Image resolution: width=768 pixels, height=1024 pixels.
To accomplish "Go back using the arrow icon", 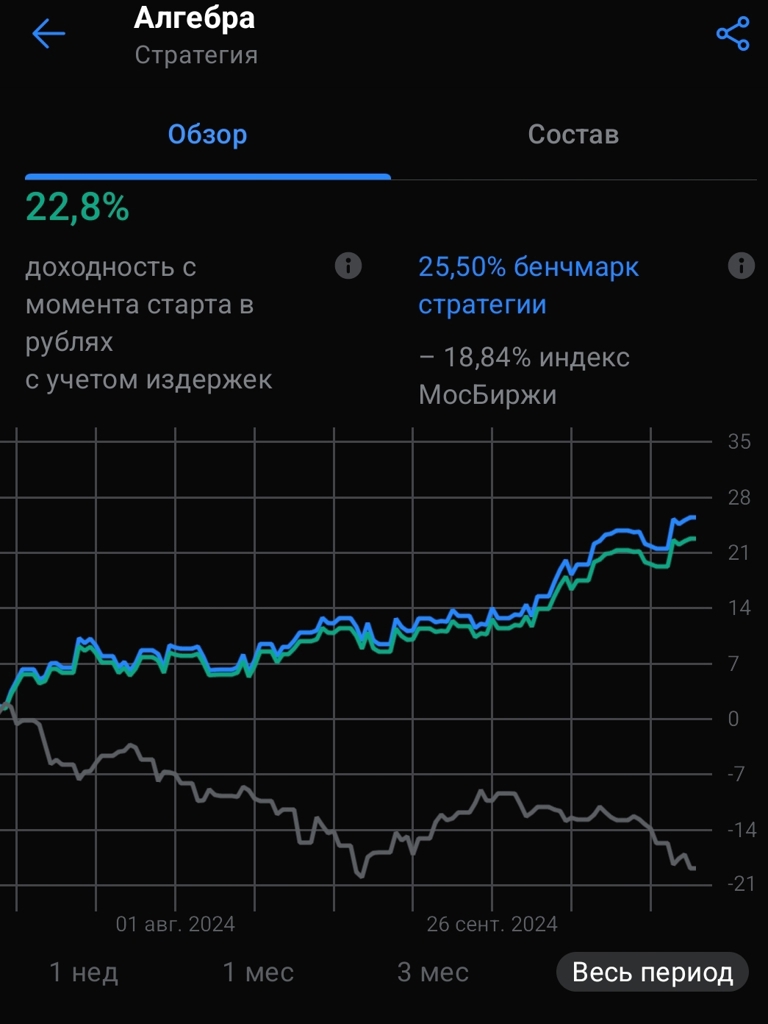I will (48, 34).
